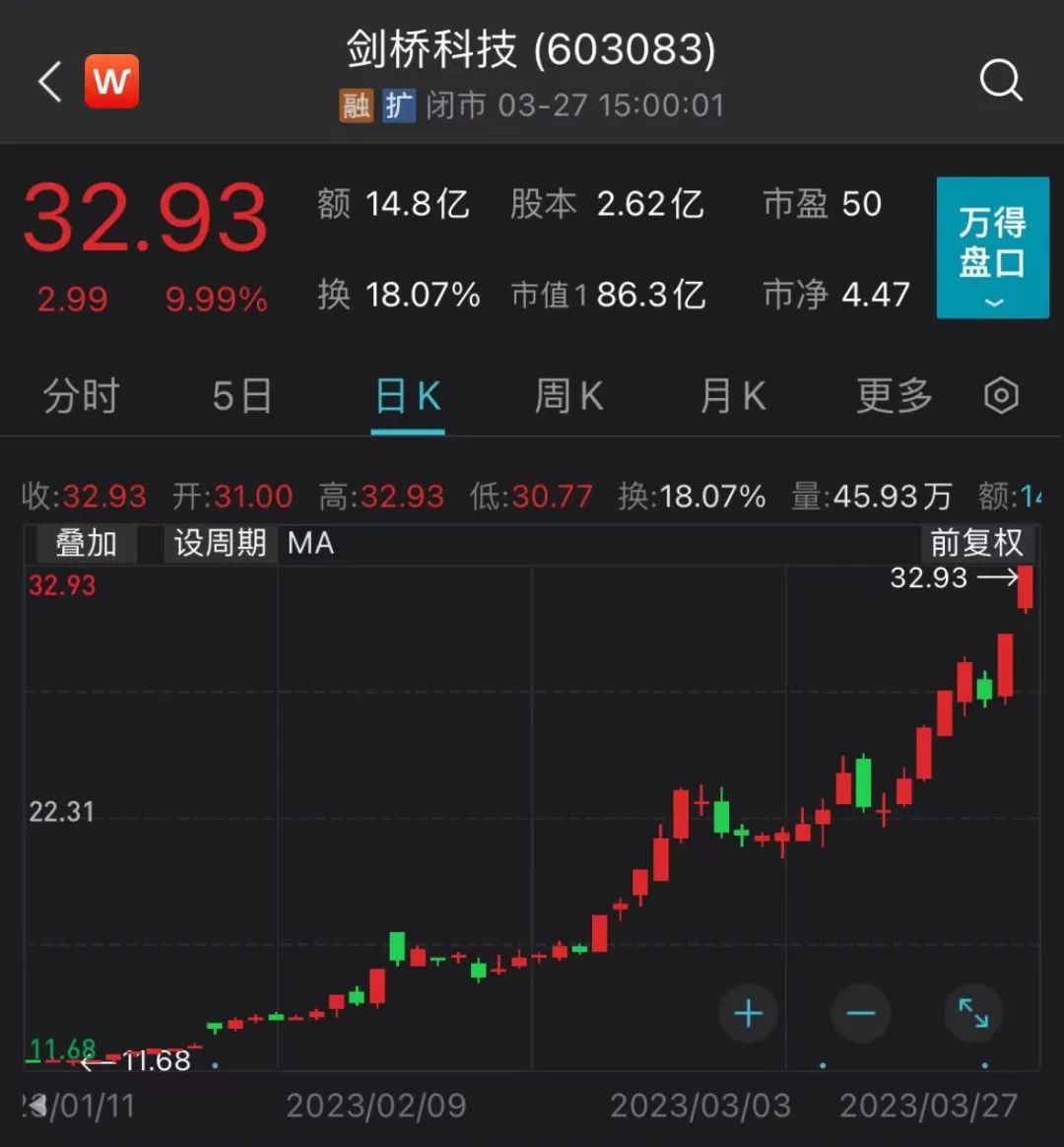Image resolution: width=1064 pixels, height=1147 pixels.
Task: Zoom out the chart with minus button
Action: (861, 1013)
